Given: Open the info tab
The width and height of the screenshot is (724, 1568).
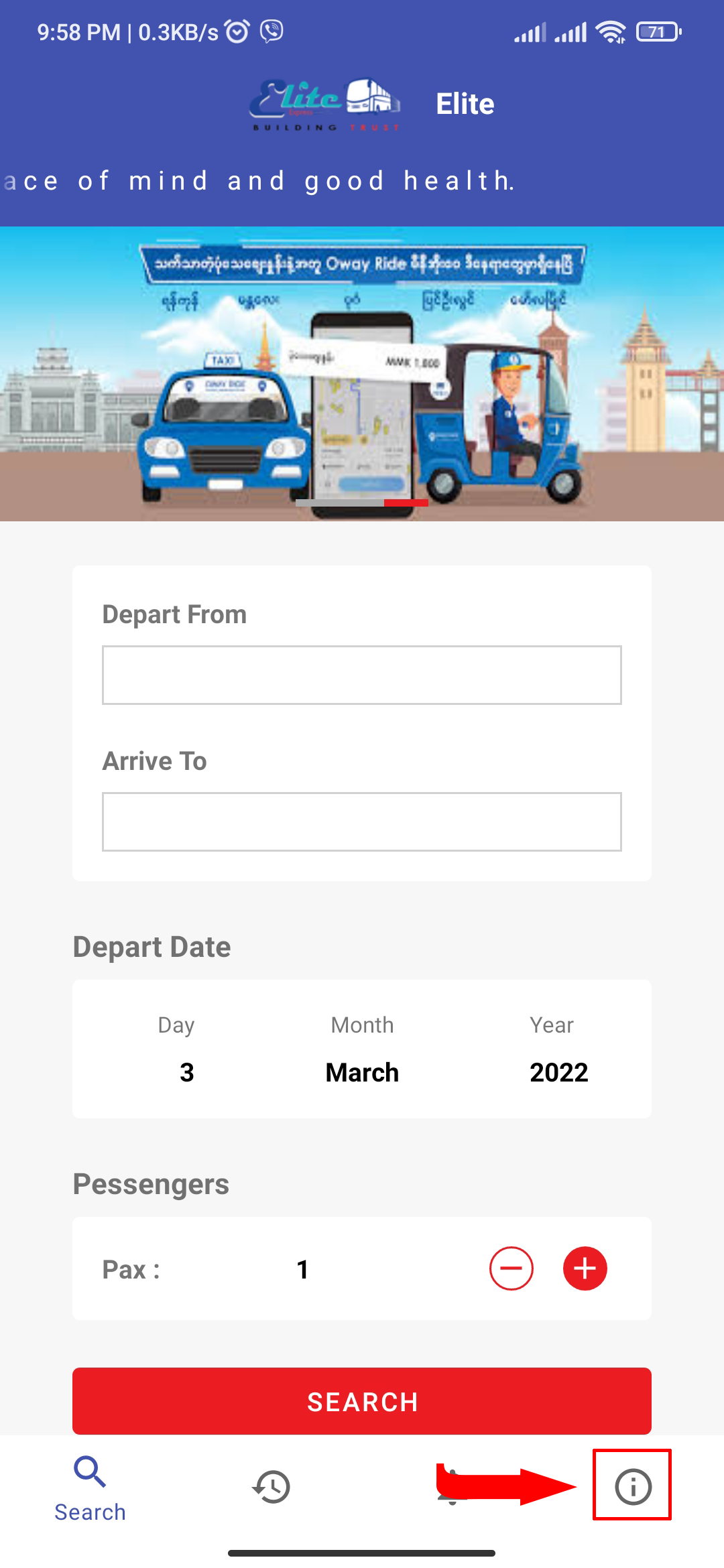Looking at the screenshot, I should (x=633, y=1486).
